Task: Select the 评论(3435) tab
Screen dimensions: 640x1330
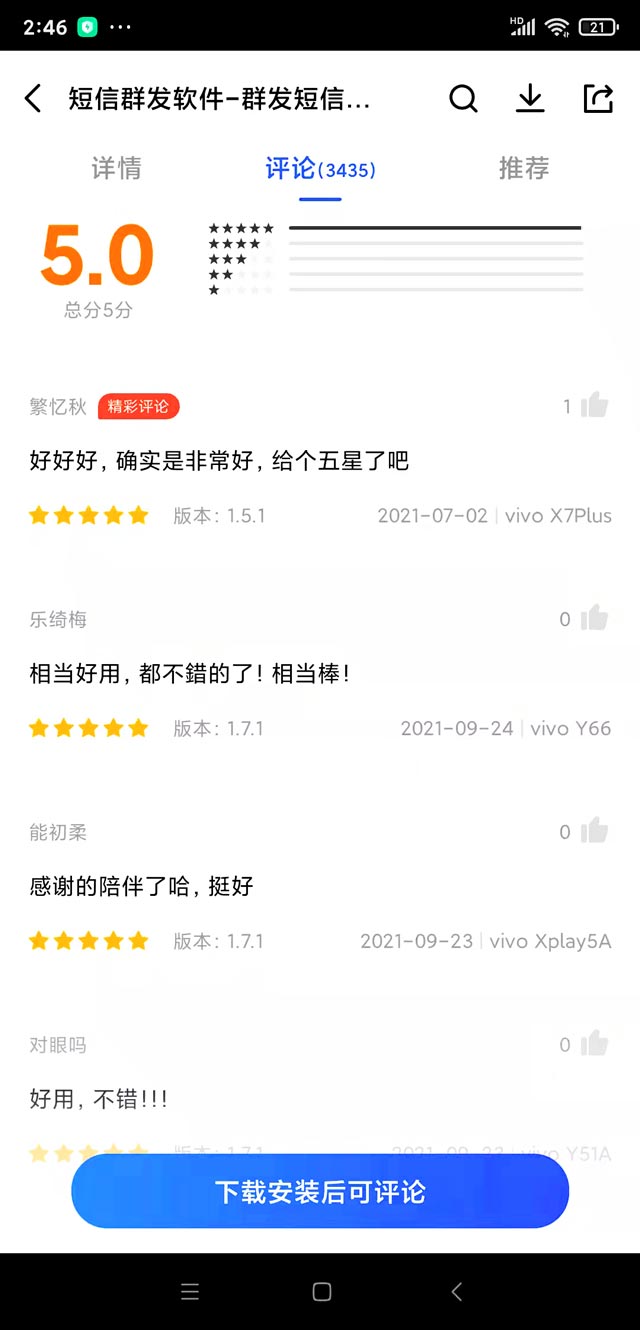Action: [320, 169]
